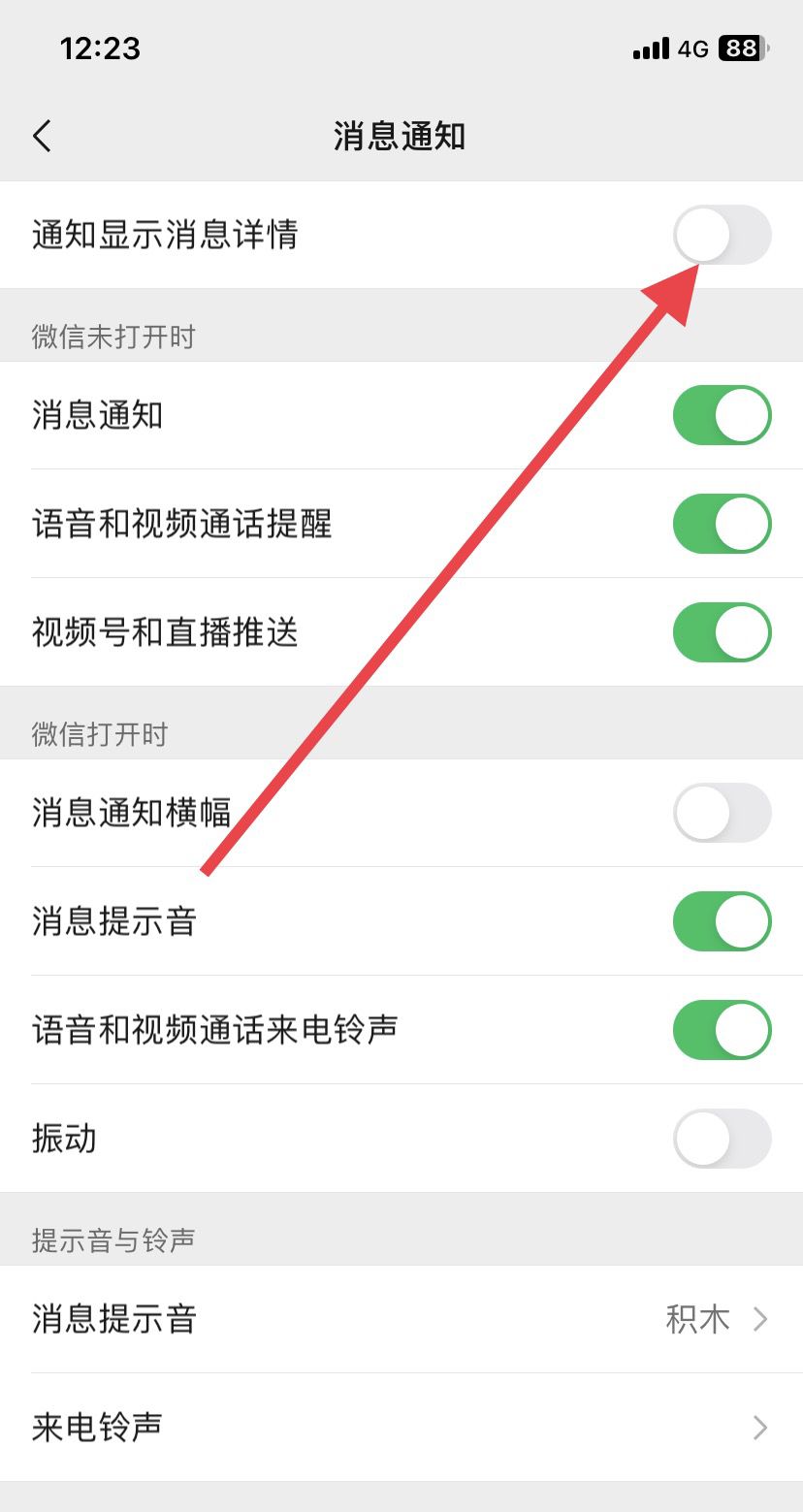Tap the 消息通知 page title
The width and height of the screenshot is (803, 1512).
click(401, 137)
